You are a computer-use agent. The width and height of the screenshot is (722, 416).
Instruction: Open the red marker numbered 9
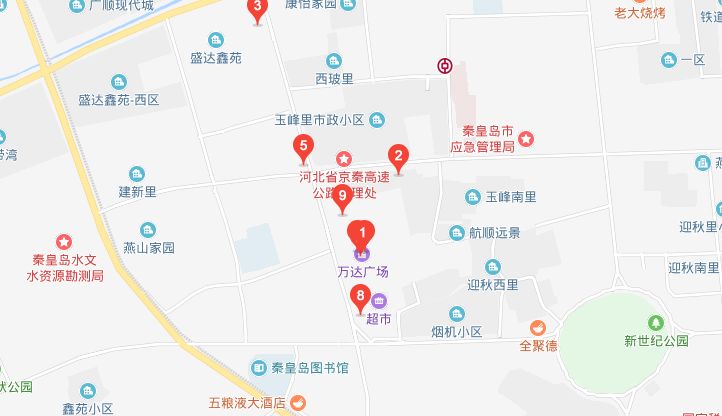tap(342, 197)
